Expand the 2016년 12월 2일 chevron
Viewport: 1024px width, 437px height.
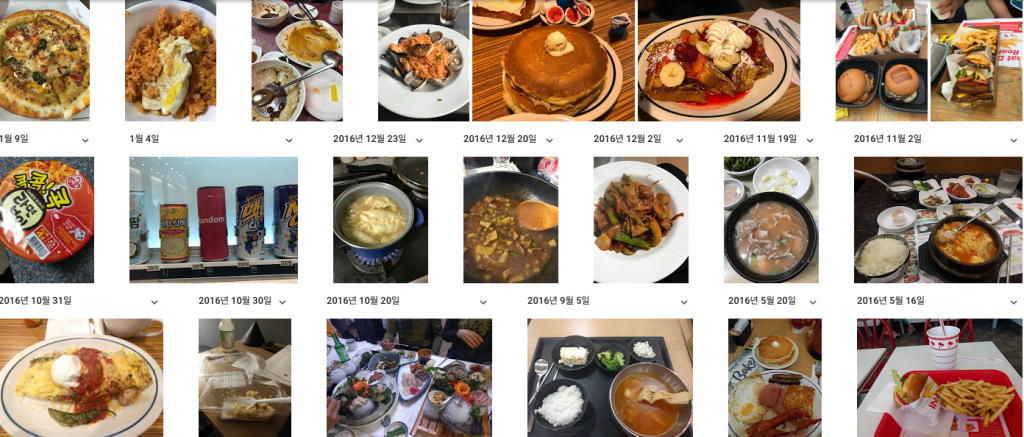tap(679, 140)
